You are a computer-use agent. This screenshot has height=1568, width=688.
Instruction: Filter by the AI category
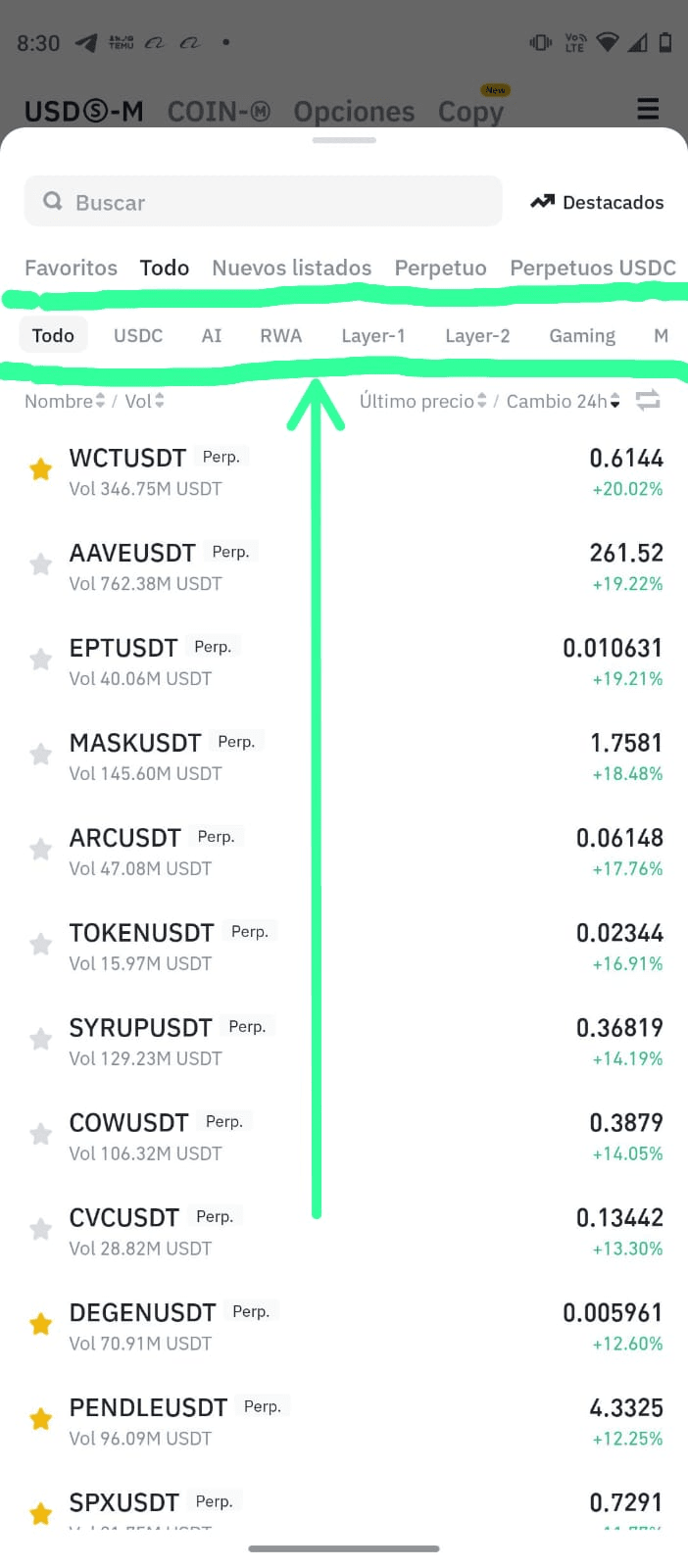coord(212,335)
